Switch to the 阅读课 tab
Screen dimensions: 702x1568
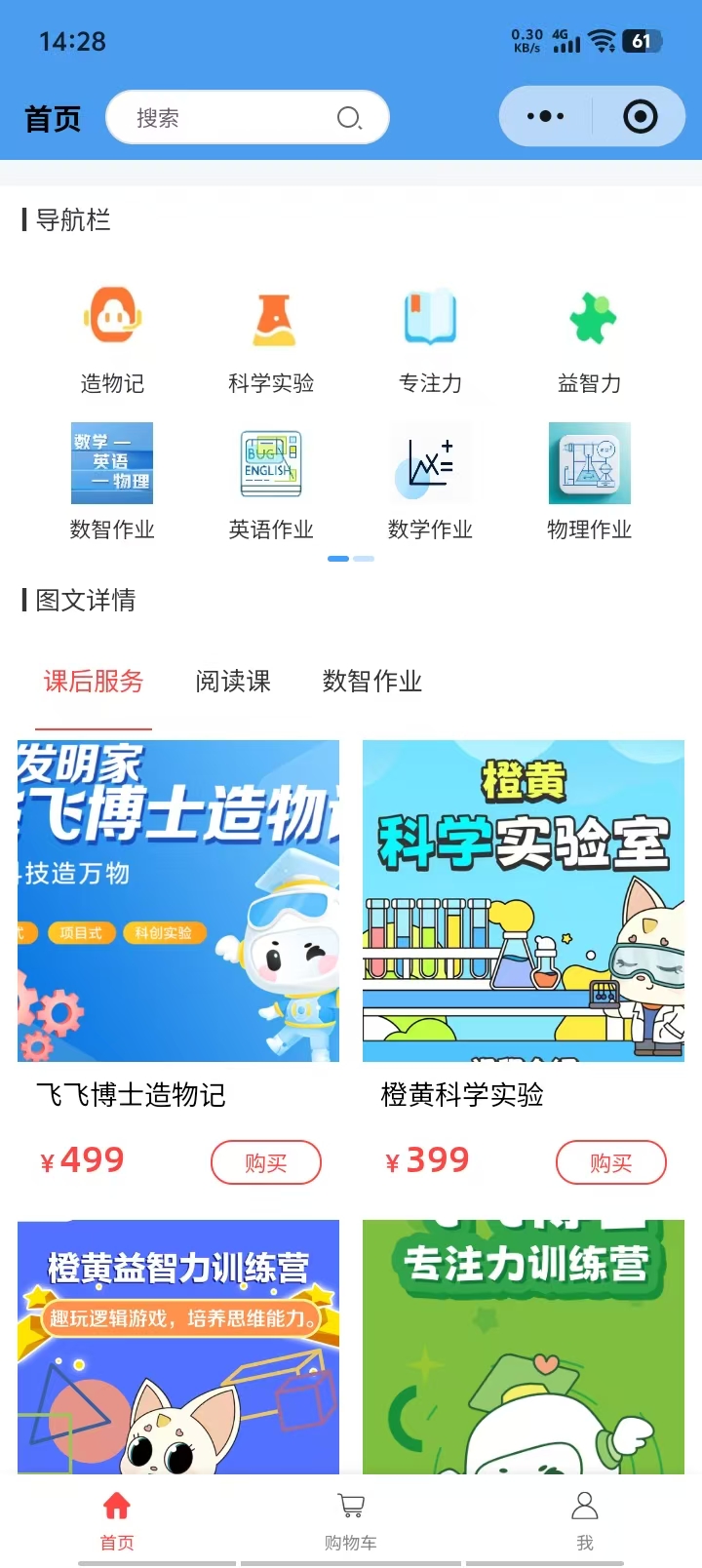click(x=233, y=681)
